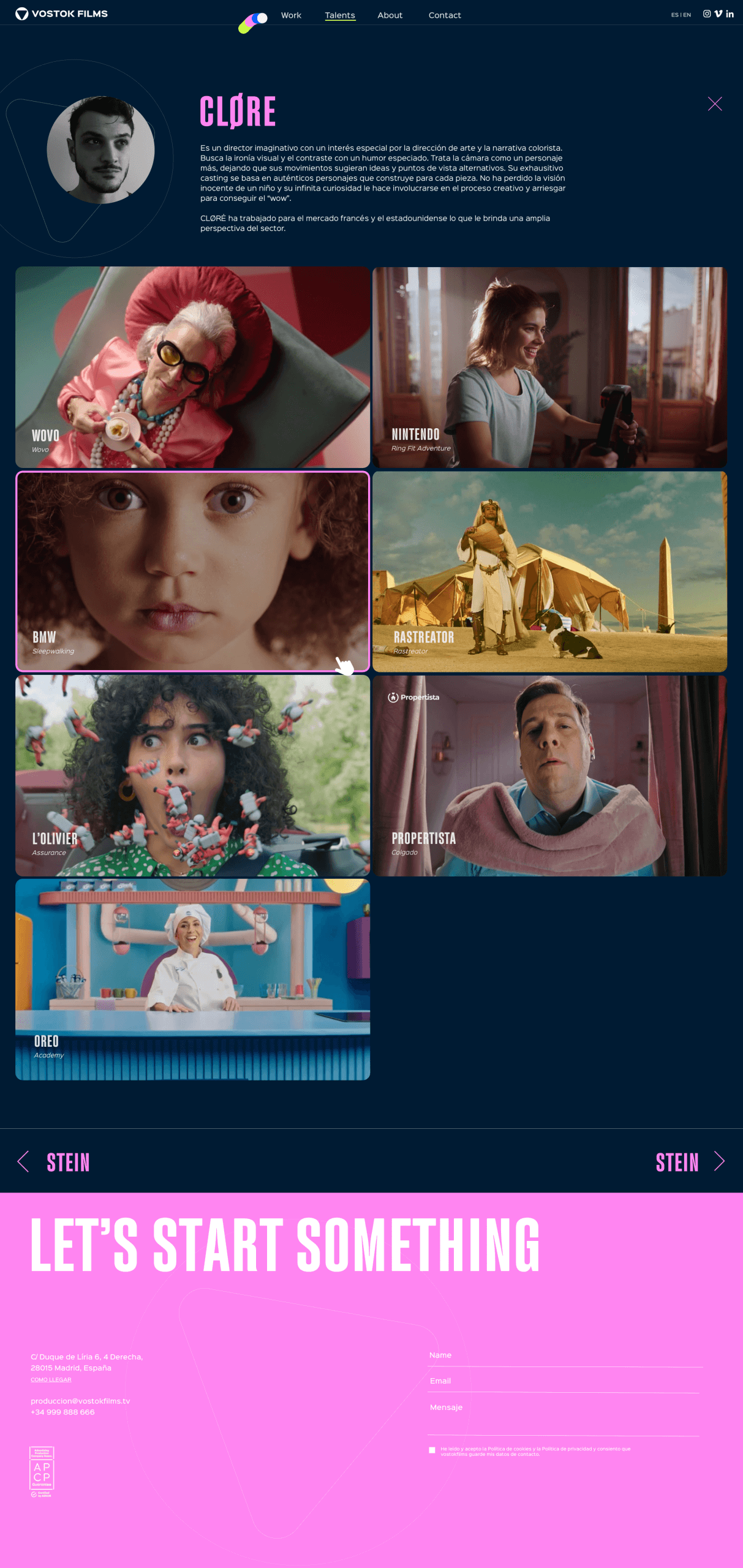Play the Oreo Academy video
The width and height of the screenshot is (743, 1568).
(x=192, y=979)
